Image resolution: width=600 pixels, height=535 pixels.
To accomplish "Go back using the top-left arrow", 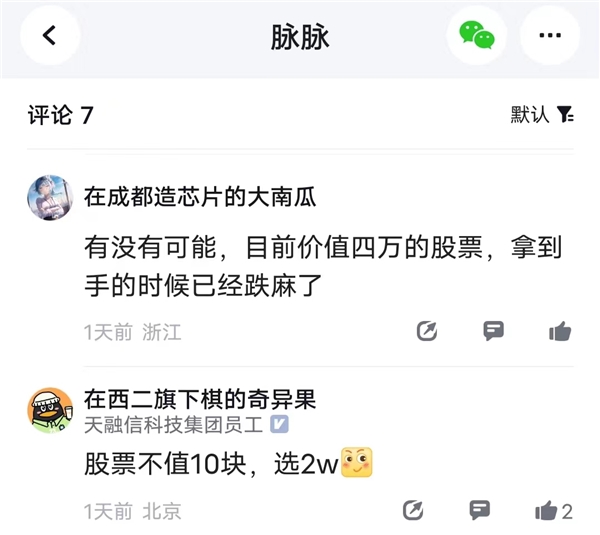I will click(x=49, y=35).
